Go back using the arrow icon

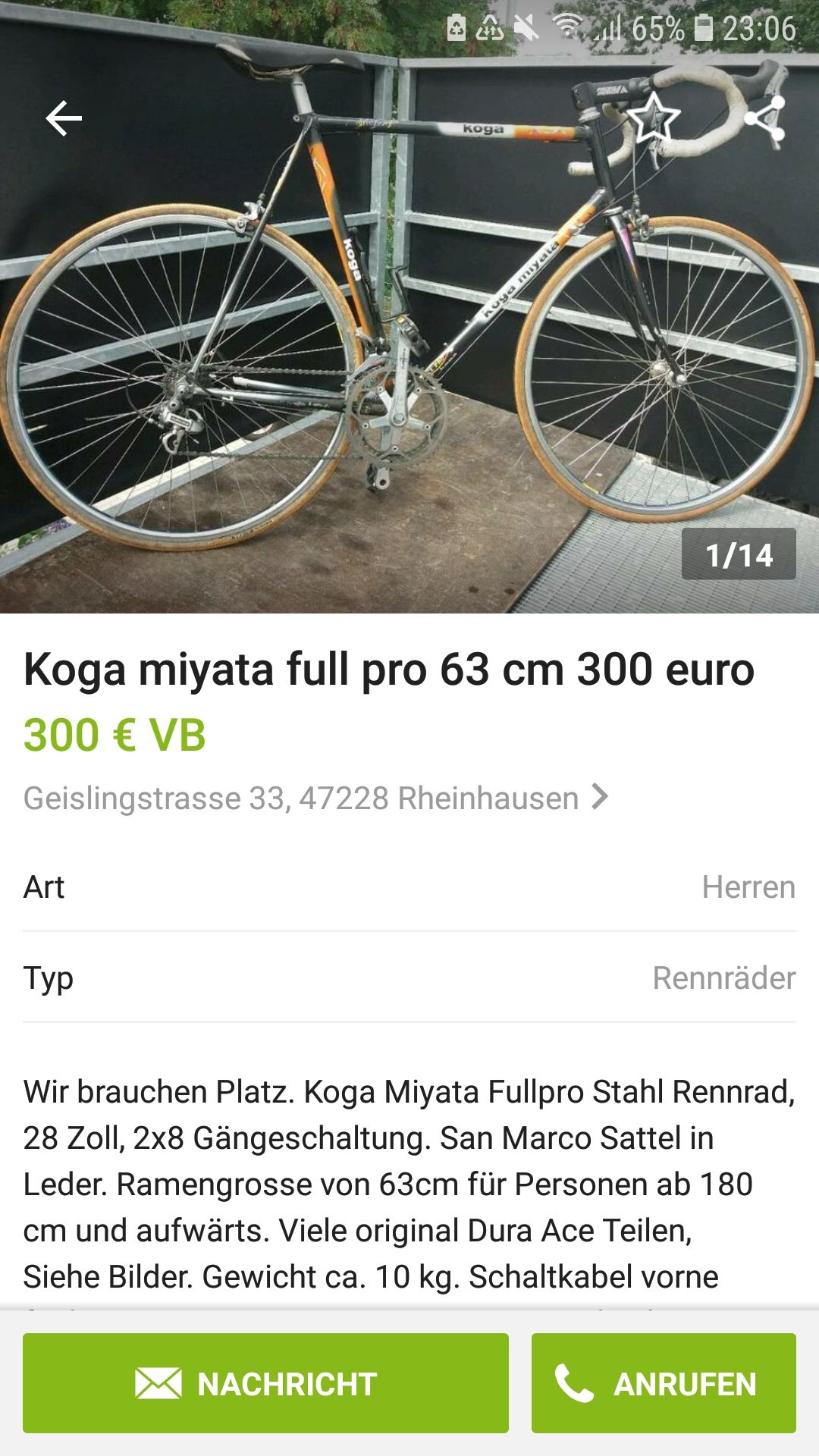[64, 118]
